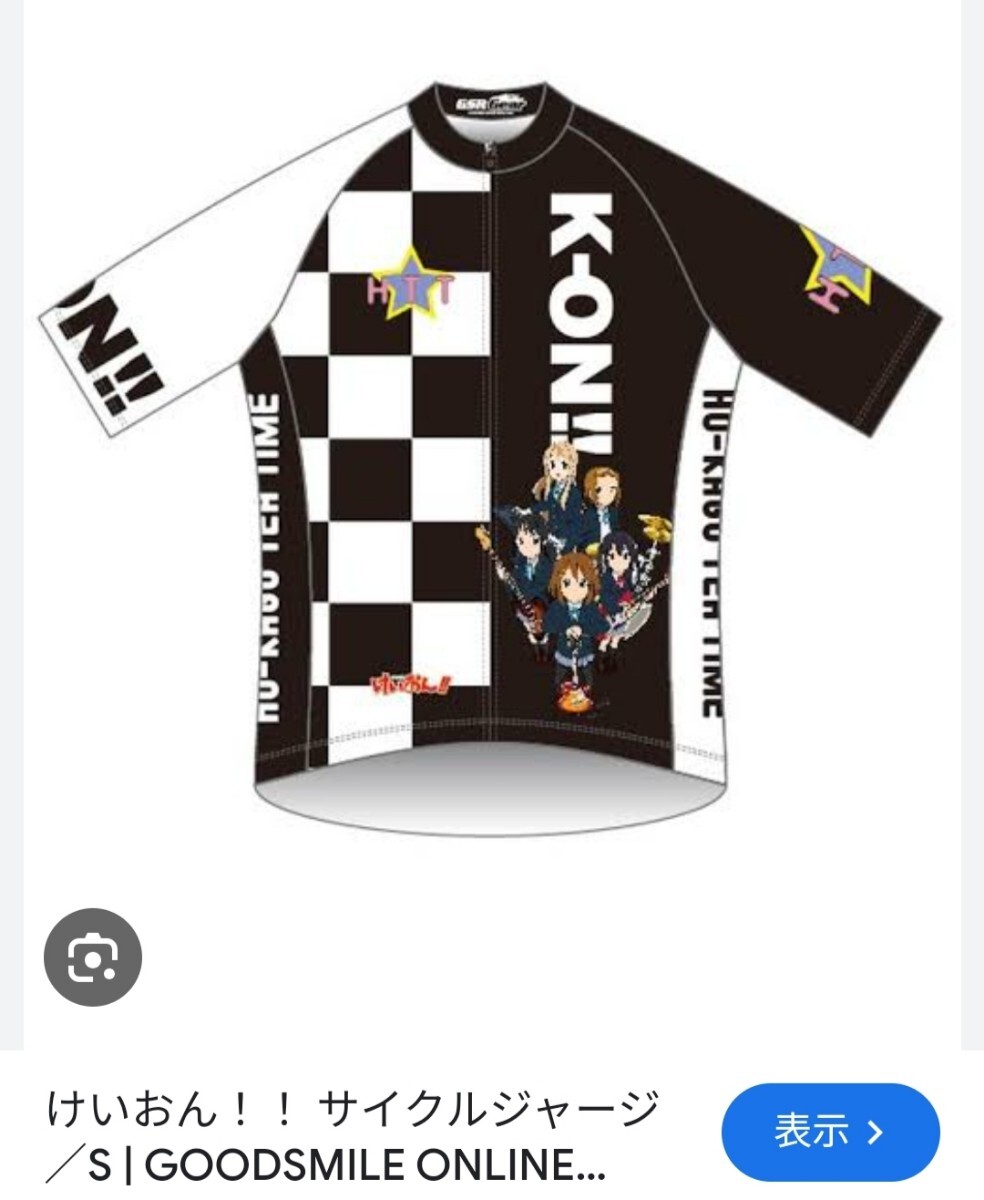Search this image with Google Lens
984x1200 pixels.
pyautogui.click(x=93, y=957)
